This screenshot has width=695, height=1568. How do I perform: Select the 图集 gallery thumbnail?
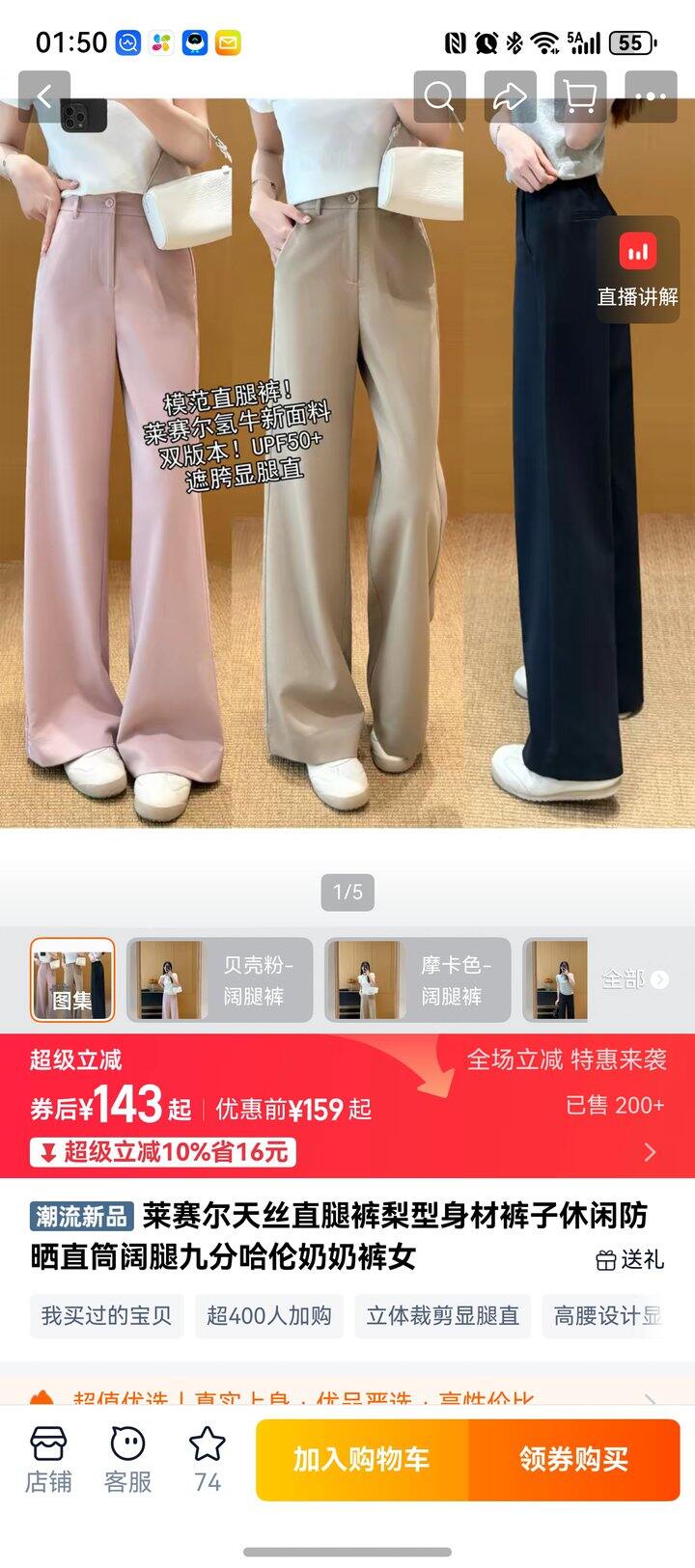click(72, 979)
